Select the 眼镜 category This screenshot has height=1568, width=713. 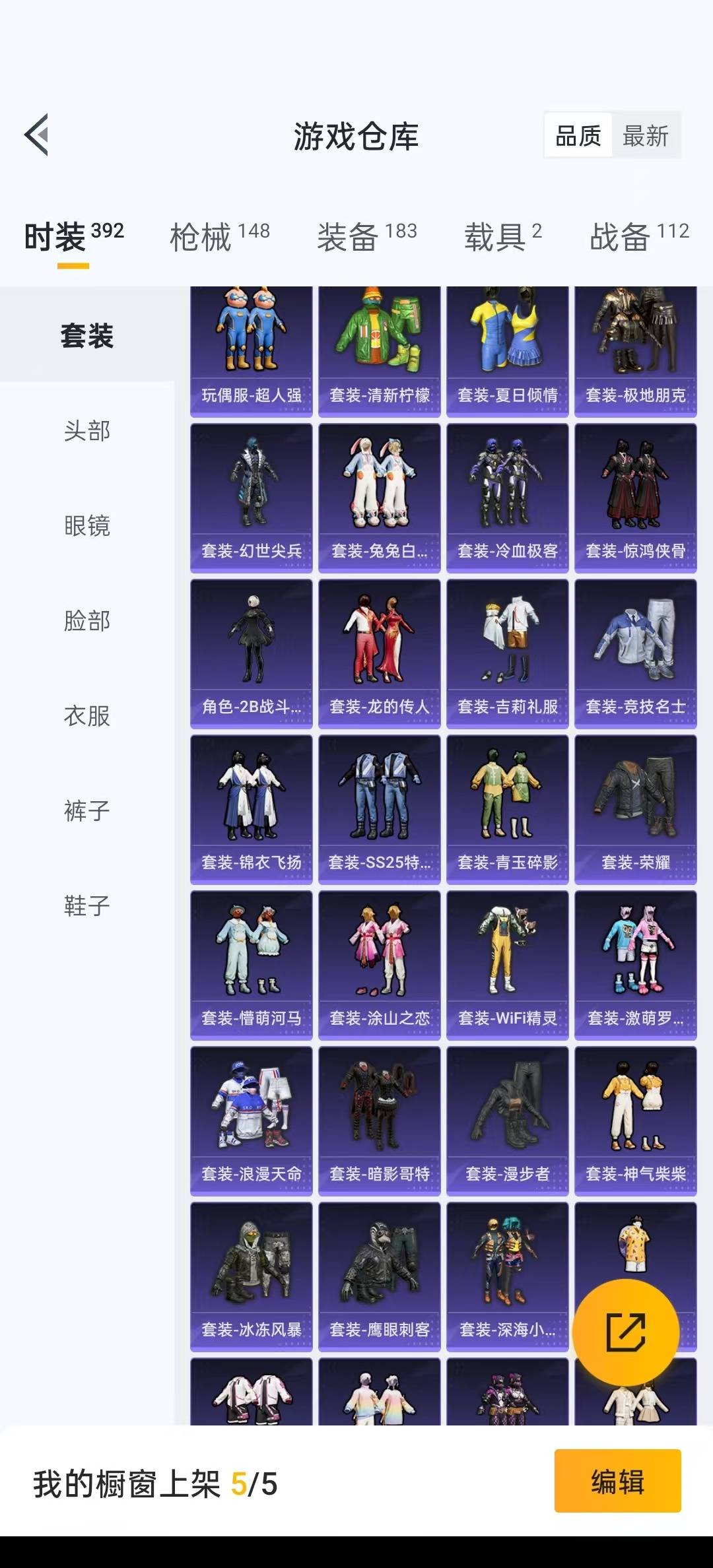pos(87,526)
